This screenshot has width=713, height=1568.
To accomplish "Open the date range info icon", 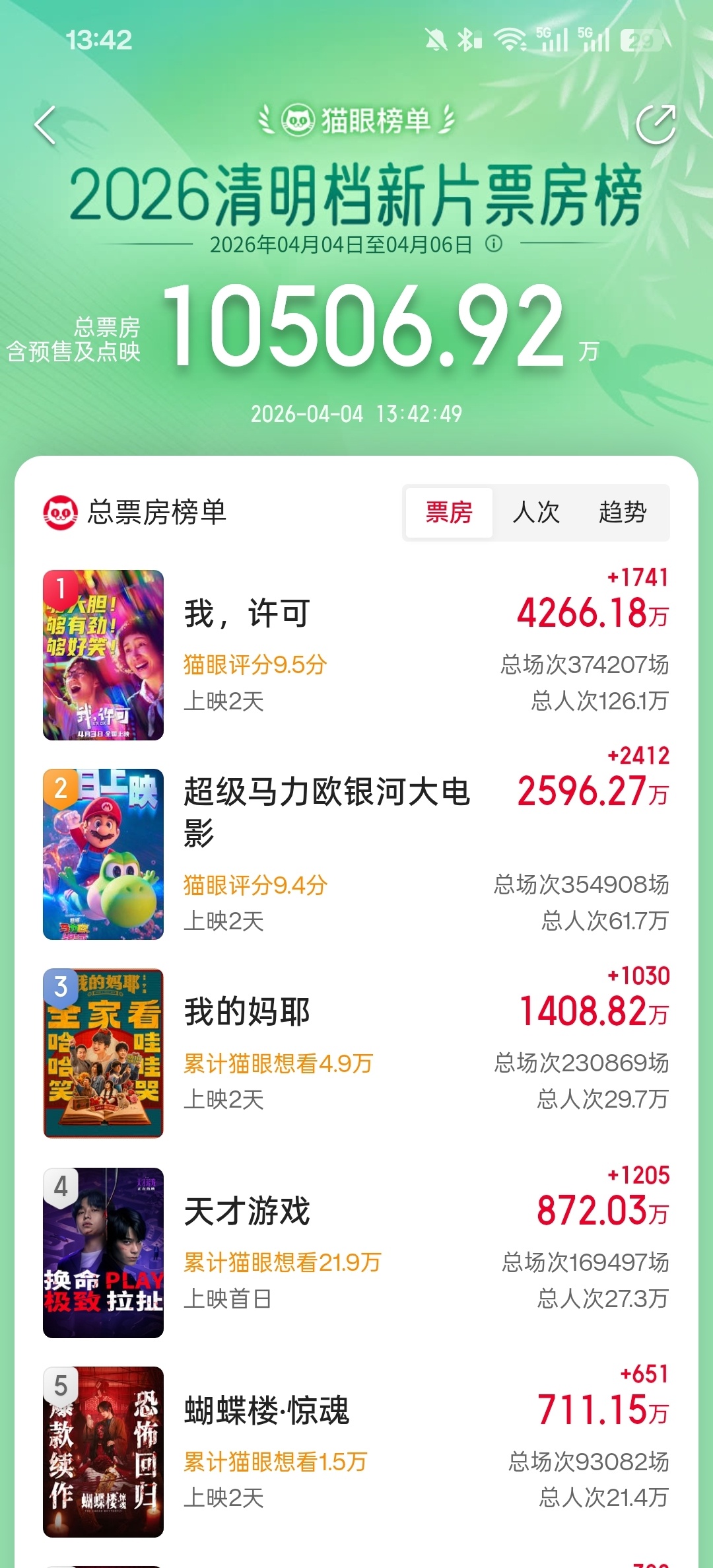I will pos(494,244).
